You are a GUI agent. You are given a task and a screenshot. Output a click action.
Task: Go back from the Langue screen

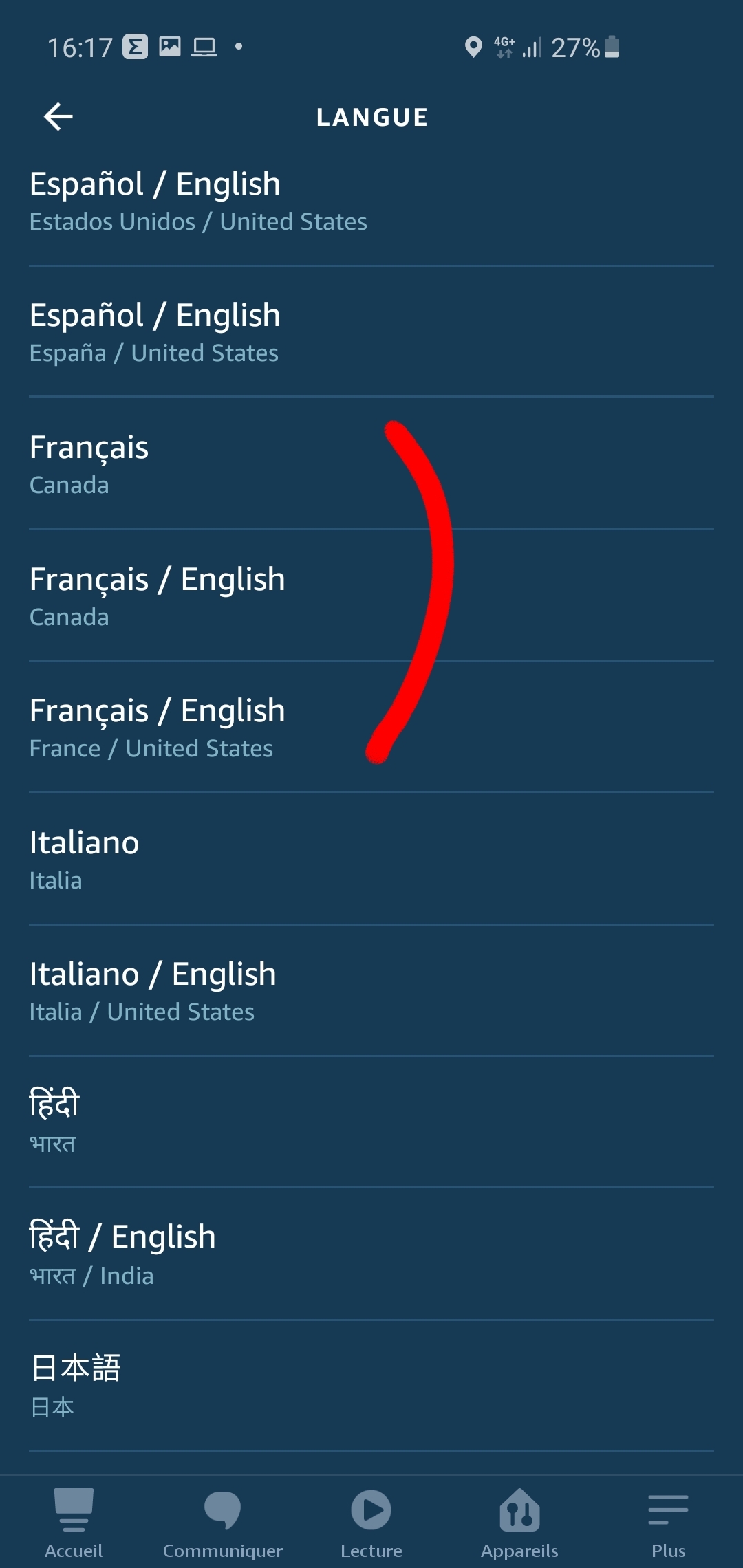point(58,117)
